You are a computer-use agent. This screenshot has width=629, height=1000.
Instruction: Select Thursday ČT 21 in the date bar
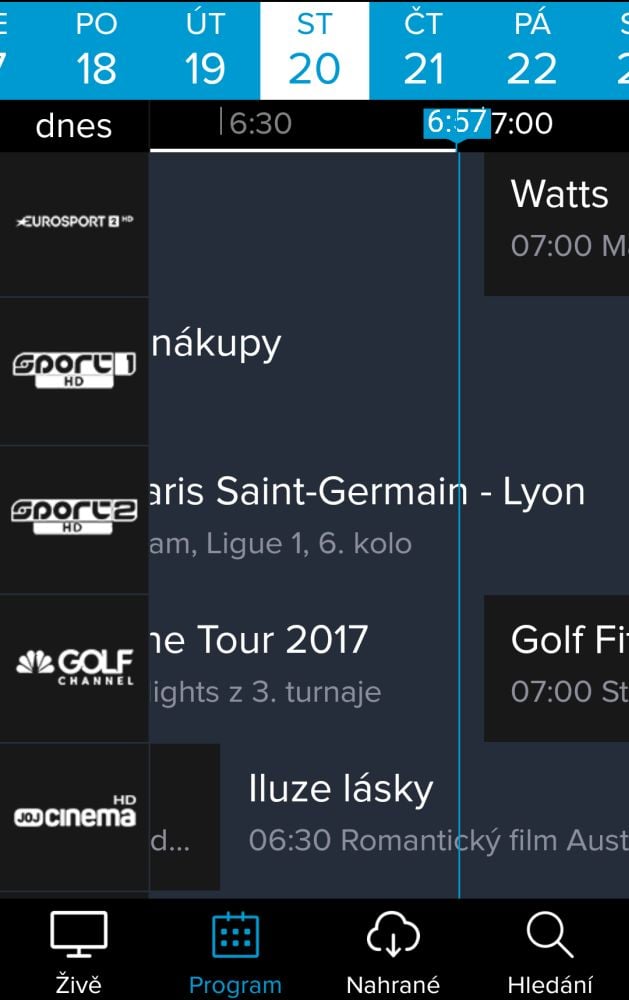pyautogui.click(x=423, y=50)
